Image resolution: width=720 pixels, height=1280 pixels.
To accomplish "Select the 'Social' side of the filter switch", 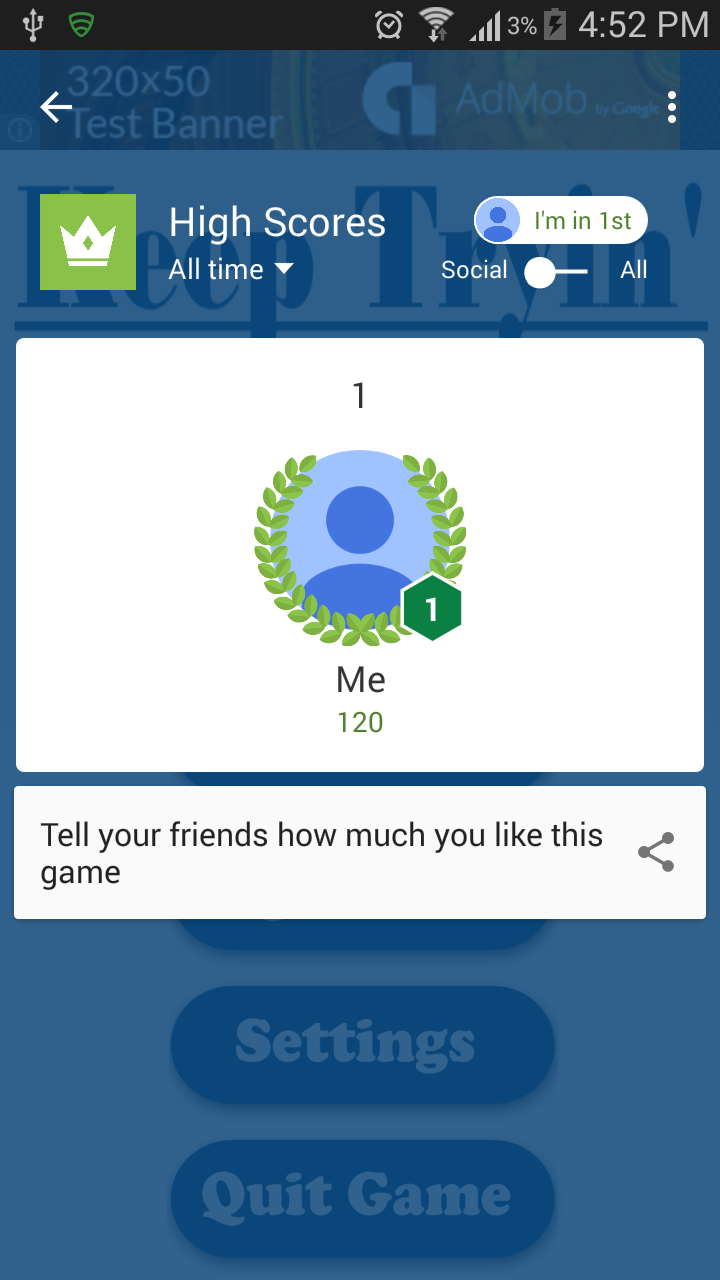I will (475, 270).
